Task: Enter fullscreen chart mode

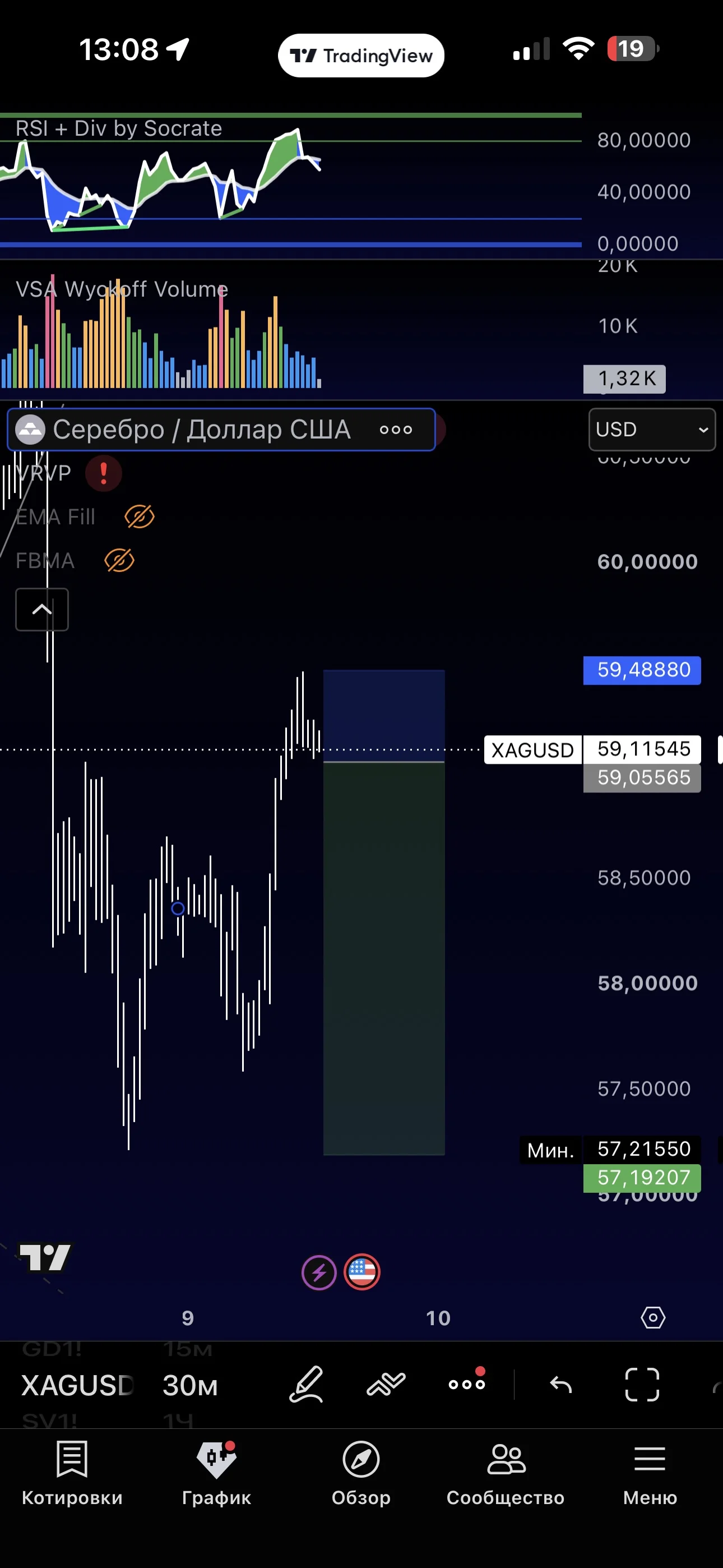Action: pos(642,1385)
